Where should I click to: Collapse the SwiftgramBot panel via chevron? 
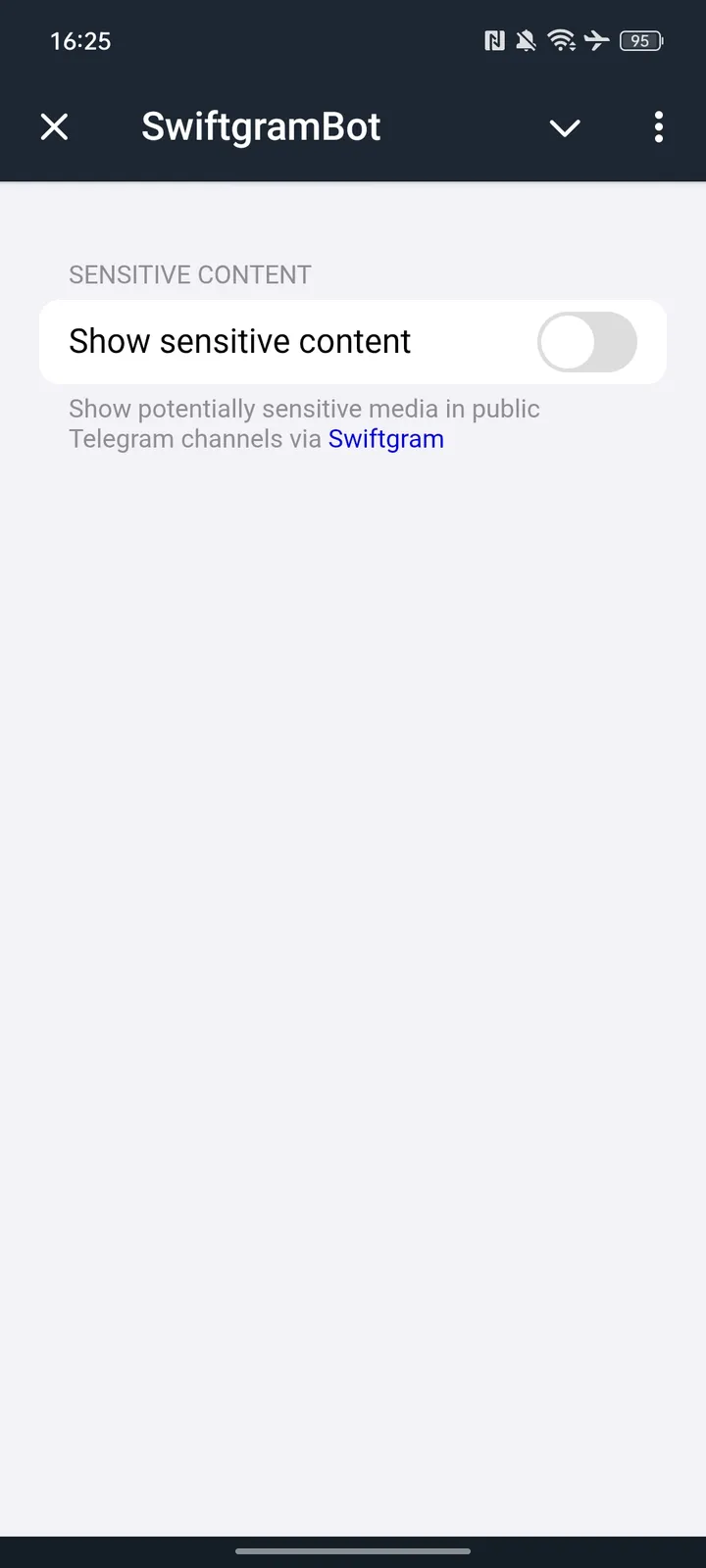tap(565, 127)
